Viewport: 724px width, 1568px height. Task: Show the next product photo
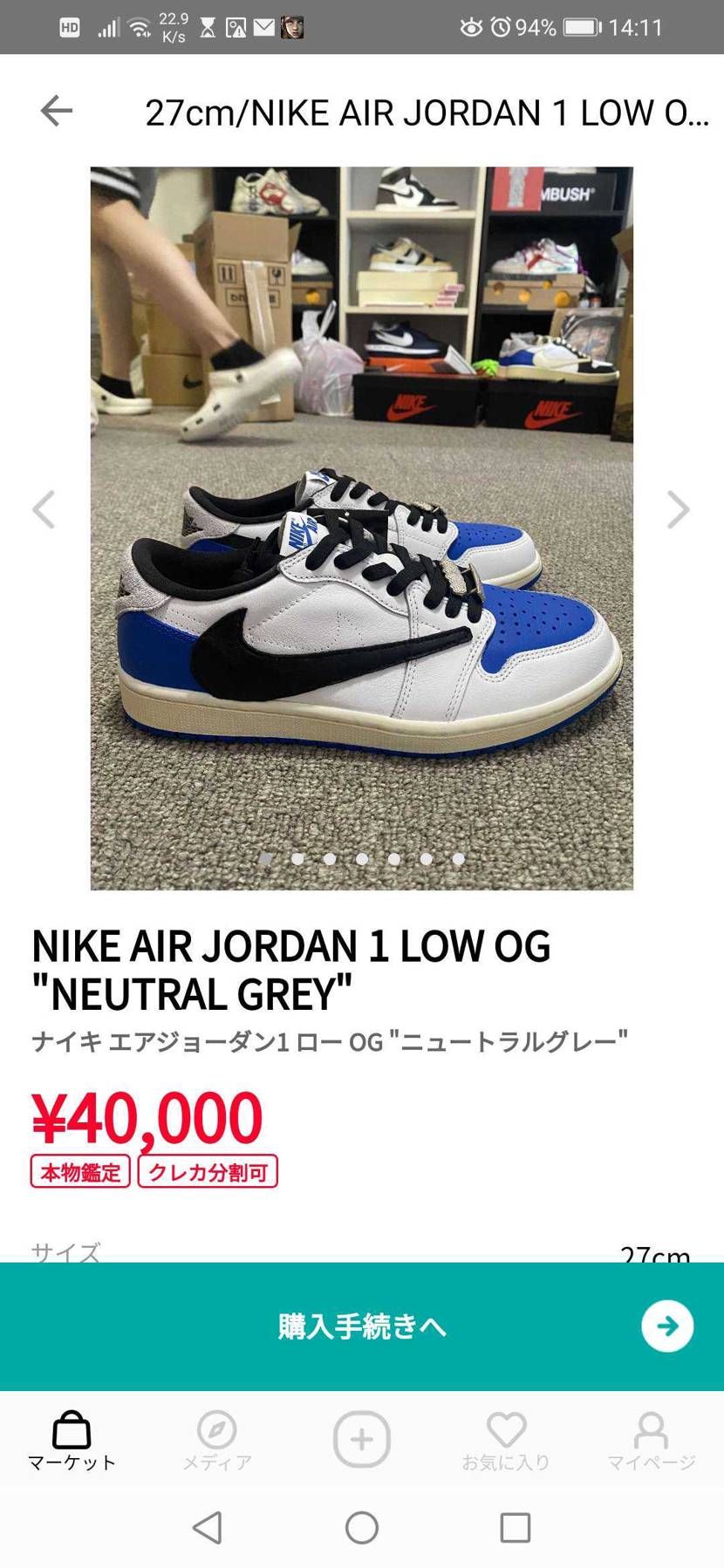678,510
